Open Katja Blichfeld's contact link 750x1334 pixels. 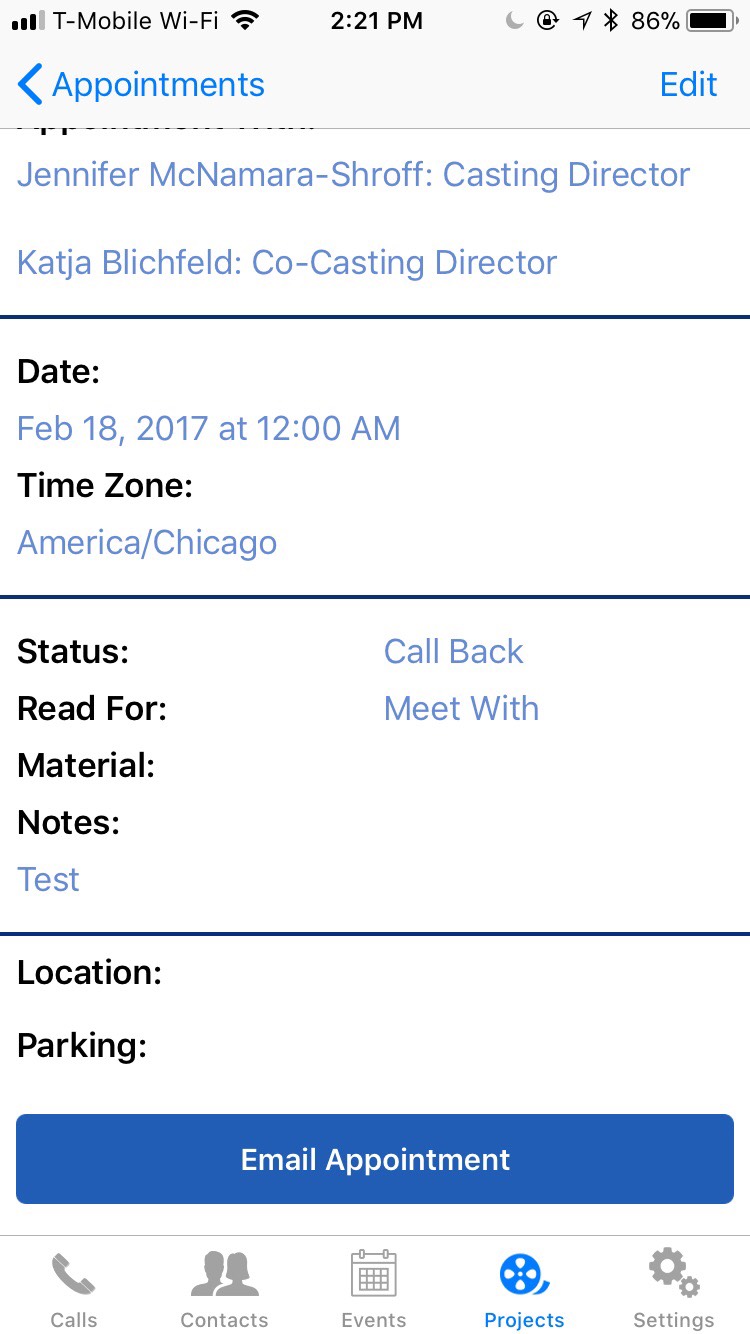point(287,262)
